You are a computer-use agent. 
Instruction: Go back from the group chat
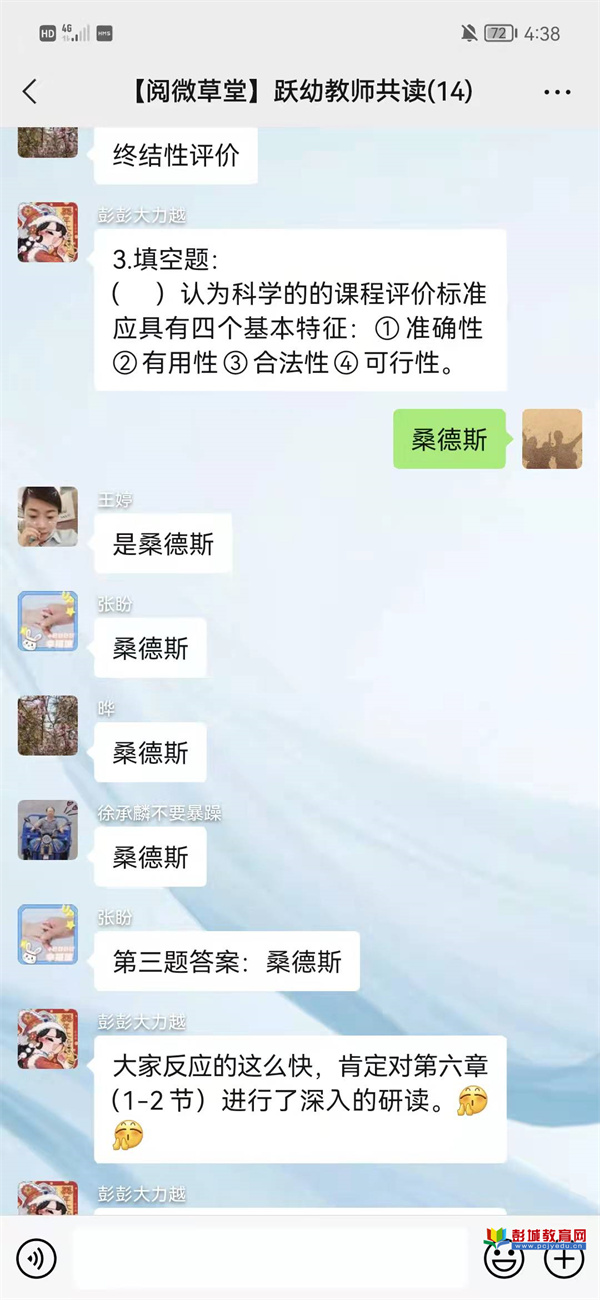tap(29, 92)
